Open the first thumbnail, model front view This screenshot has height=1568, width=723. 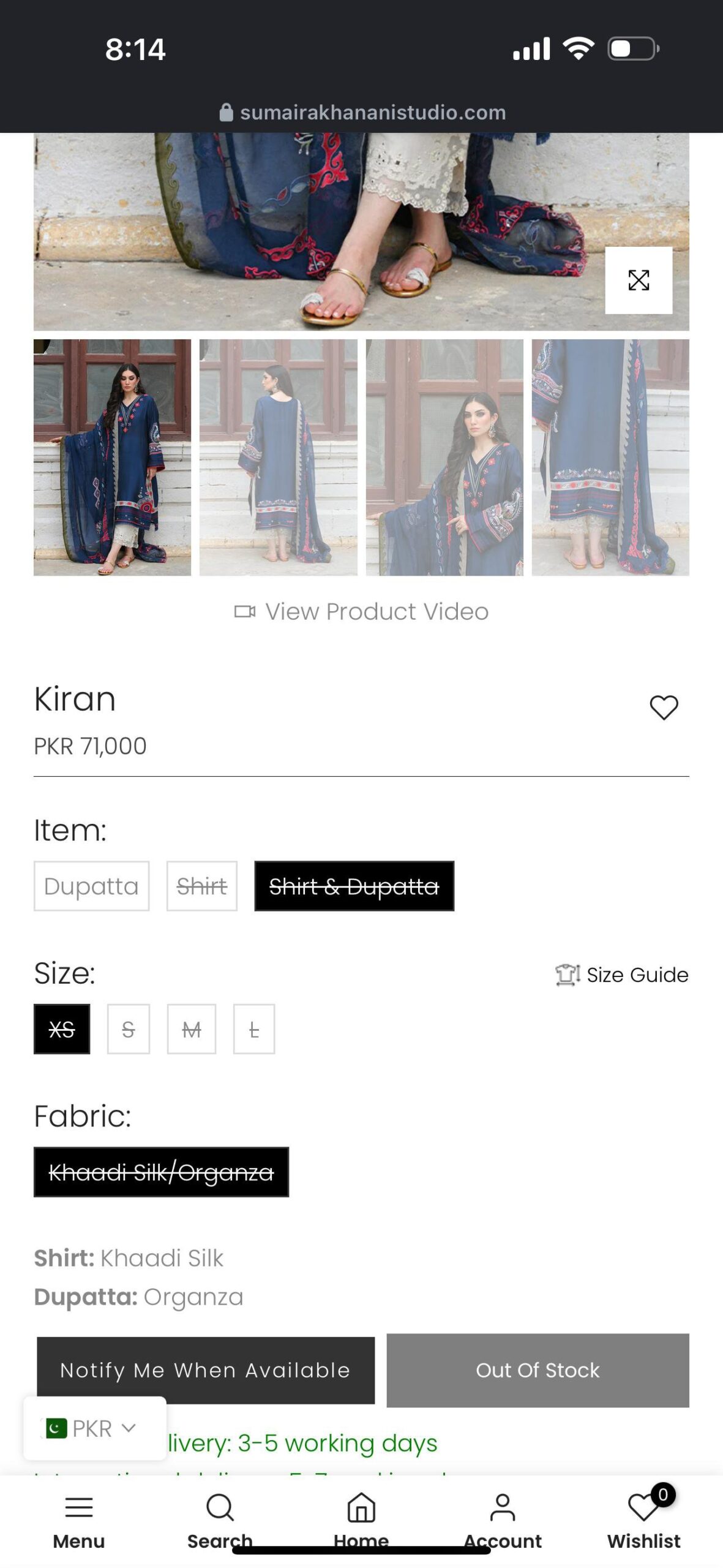[x=112, y=457]
